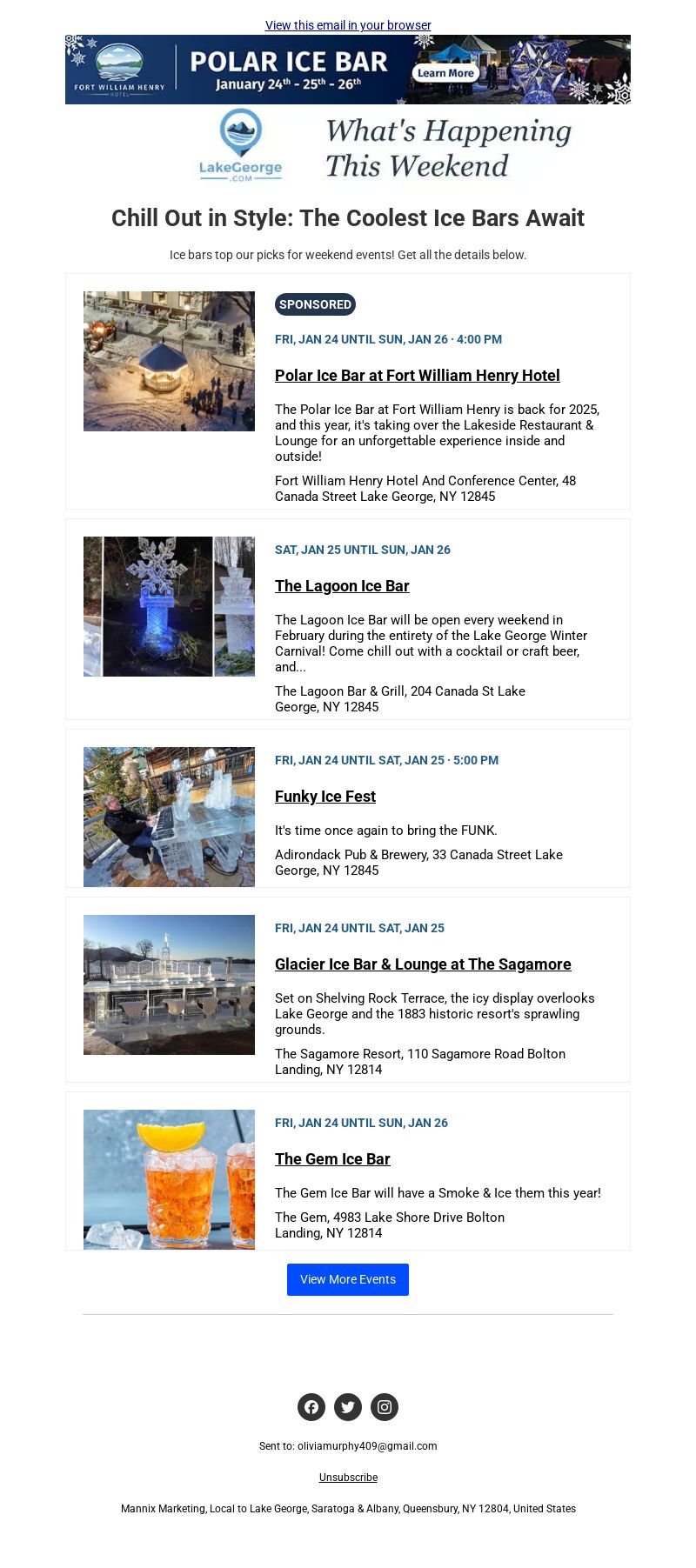Open the Facebook icon
696x1568 pixels.
click(x=311, y=1407)
